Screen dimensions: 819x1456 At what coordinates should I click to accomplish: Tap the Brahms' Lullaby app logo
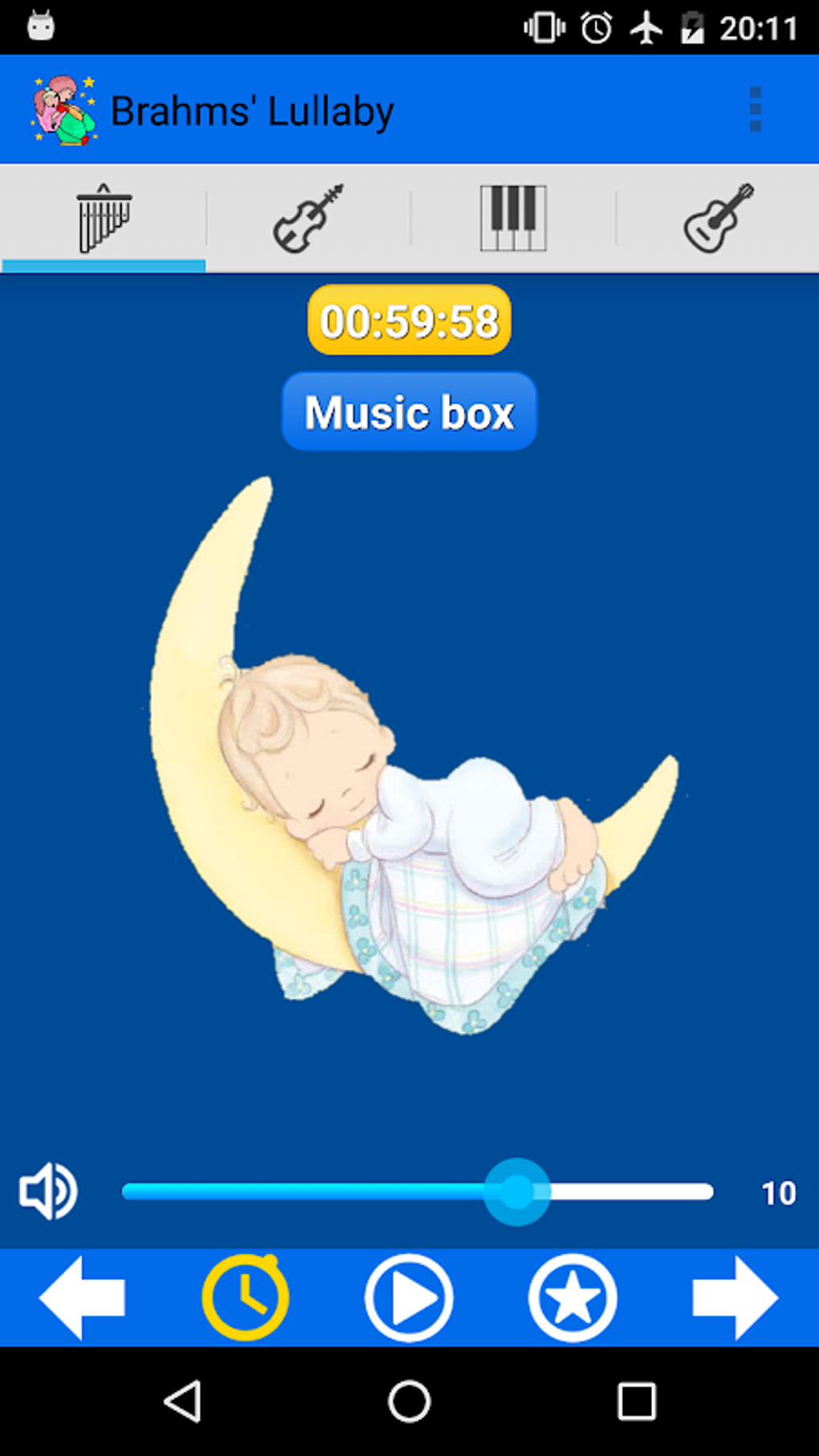(62, 110)
